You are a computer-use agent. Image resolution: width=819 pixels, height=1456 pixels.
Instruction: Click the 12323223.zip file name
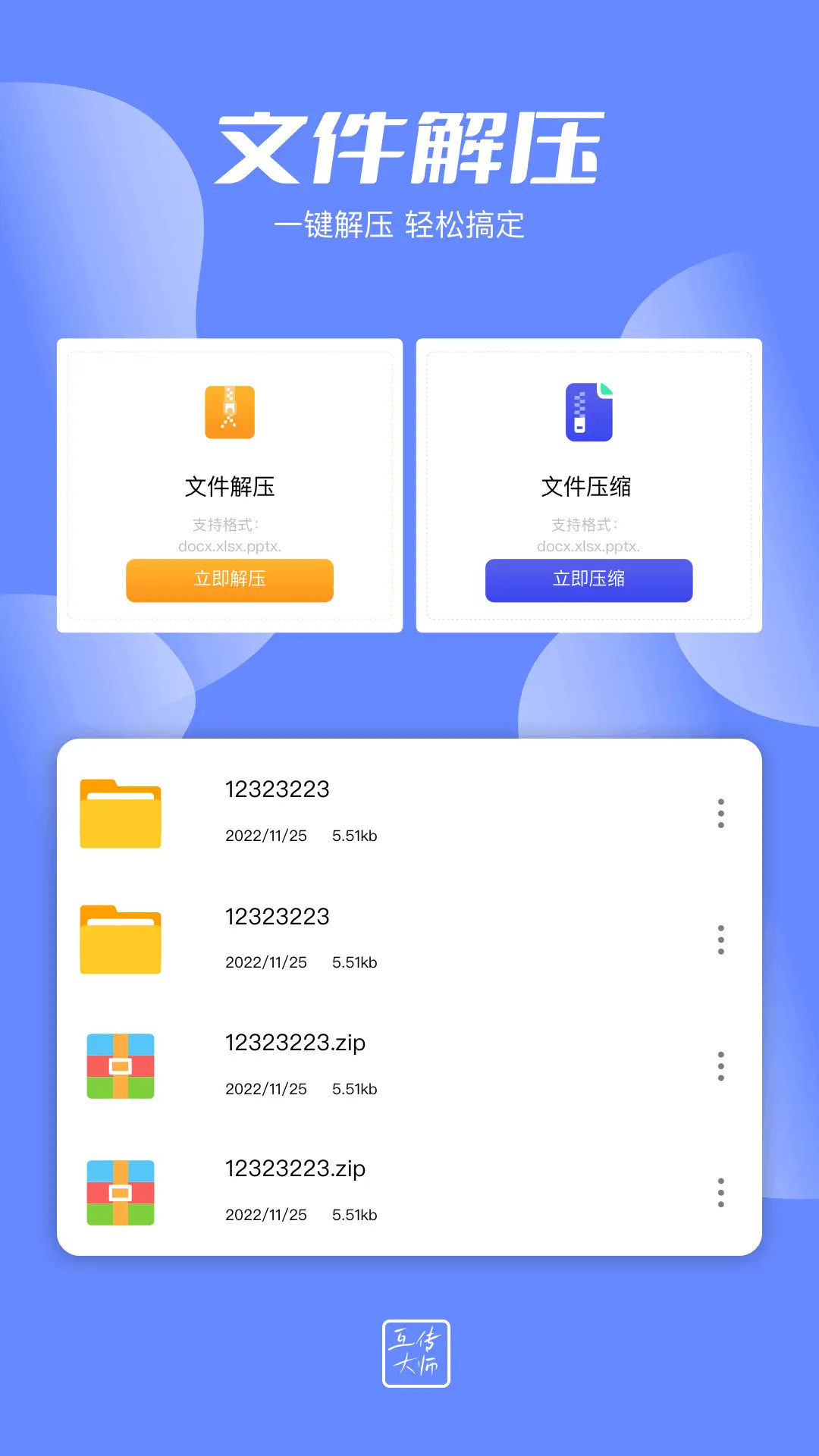(295, 1042)
